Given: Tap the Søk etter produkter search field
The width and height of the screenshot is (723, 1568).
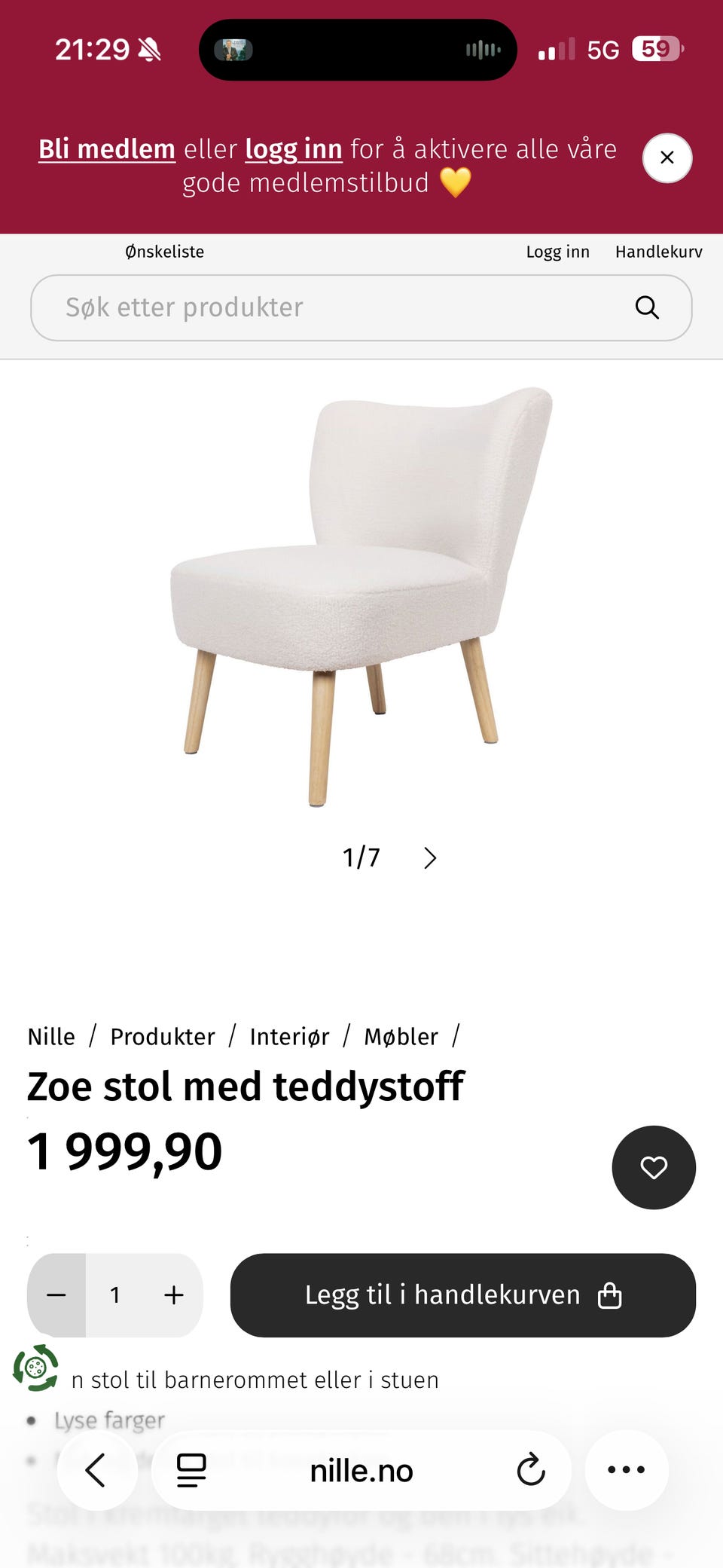Looking at the screenshot, I should tap(301, 307).
